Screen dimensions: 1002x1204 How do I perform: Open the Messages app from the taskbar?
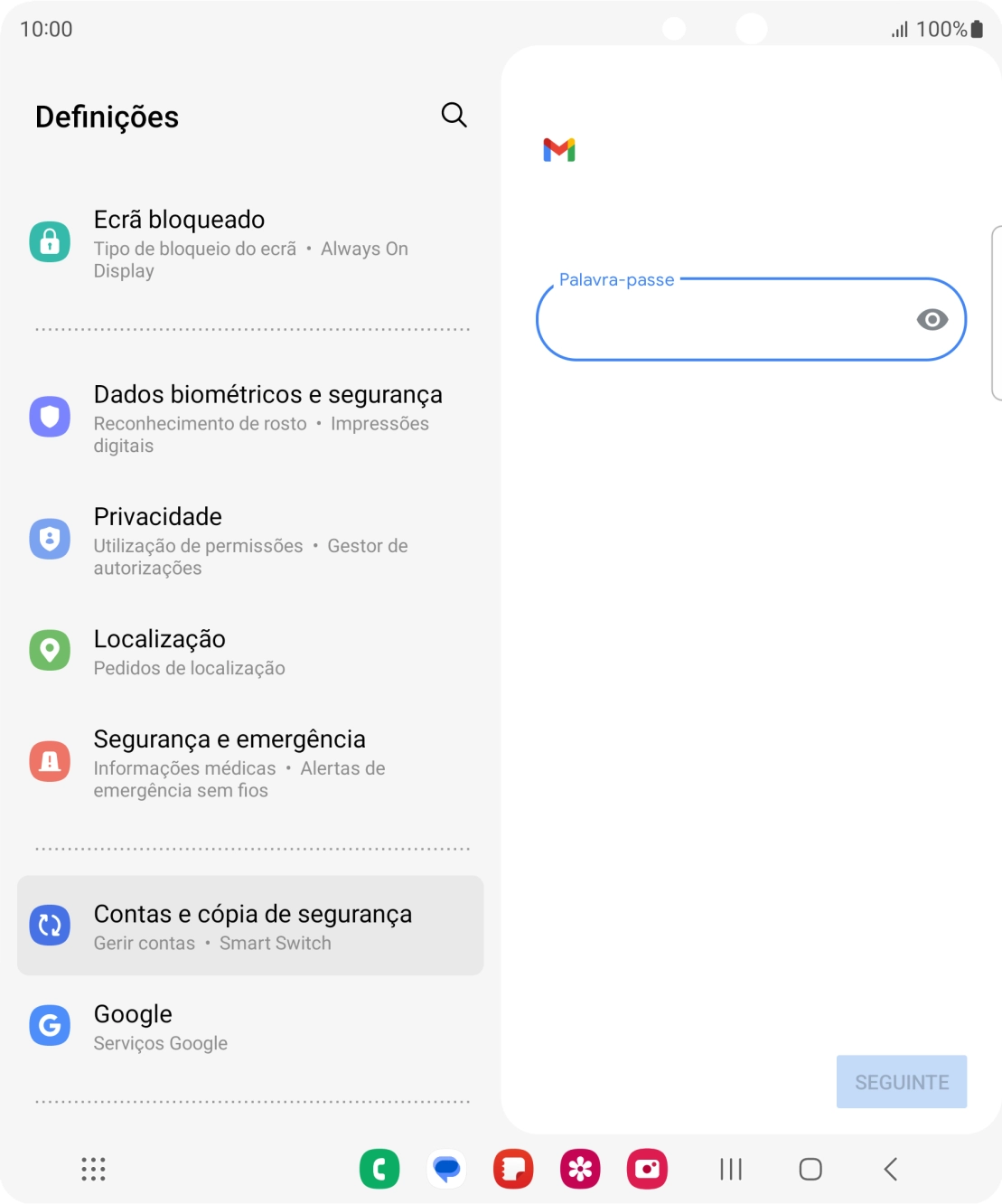[446, 1168]
